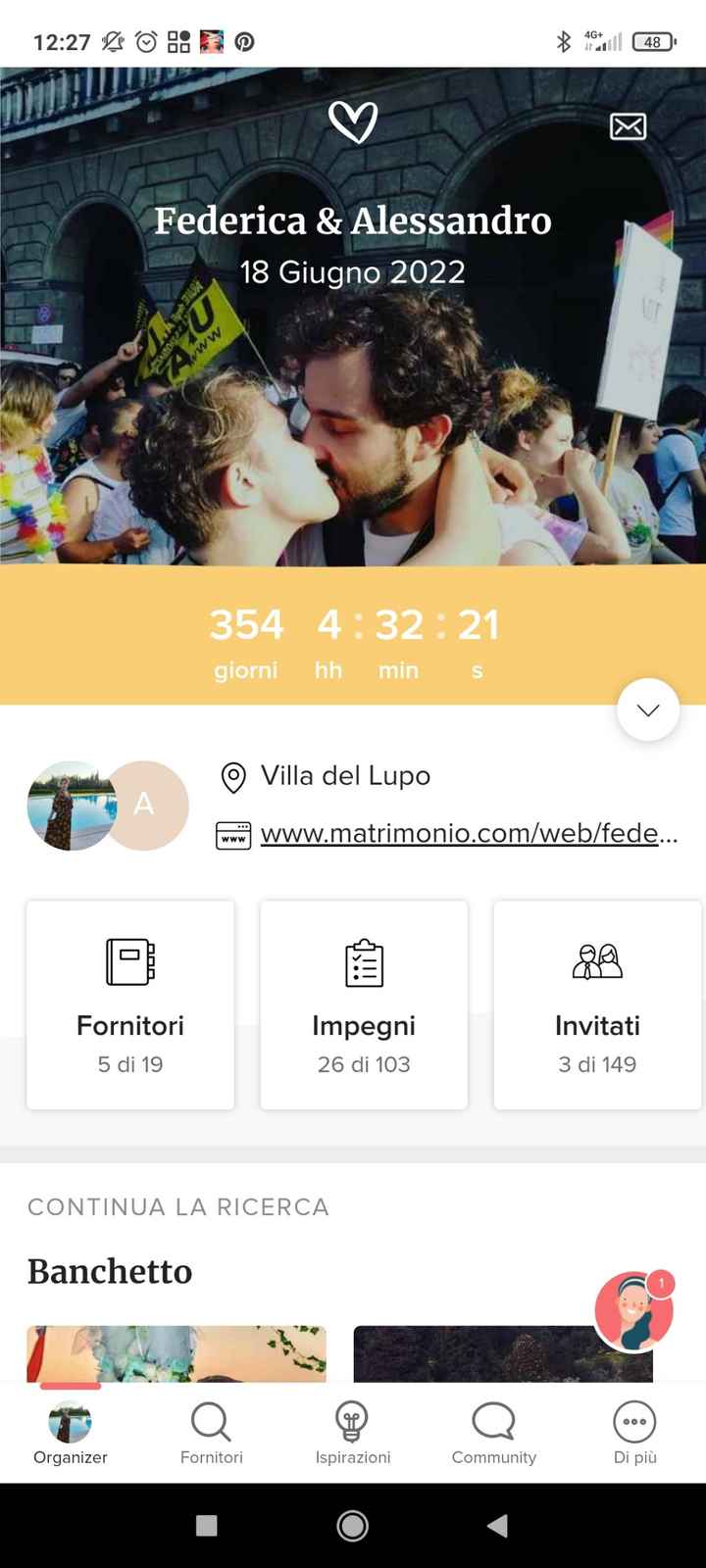
Task: Tap the www website icon next to the link
Action: 232,835
